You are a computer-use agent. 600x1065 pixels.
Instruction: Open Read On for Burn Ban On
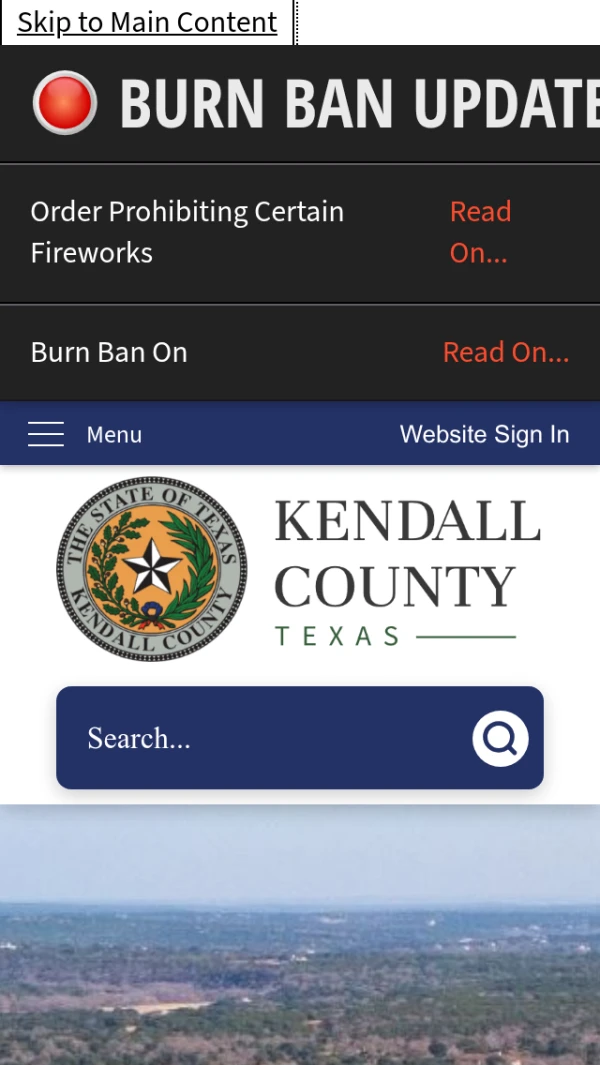(505, 352)
